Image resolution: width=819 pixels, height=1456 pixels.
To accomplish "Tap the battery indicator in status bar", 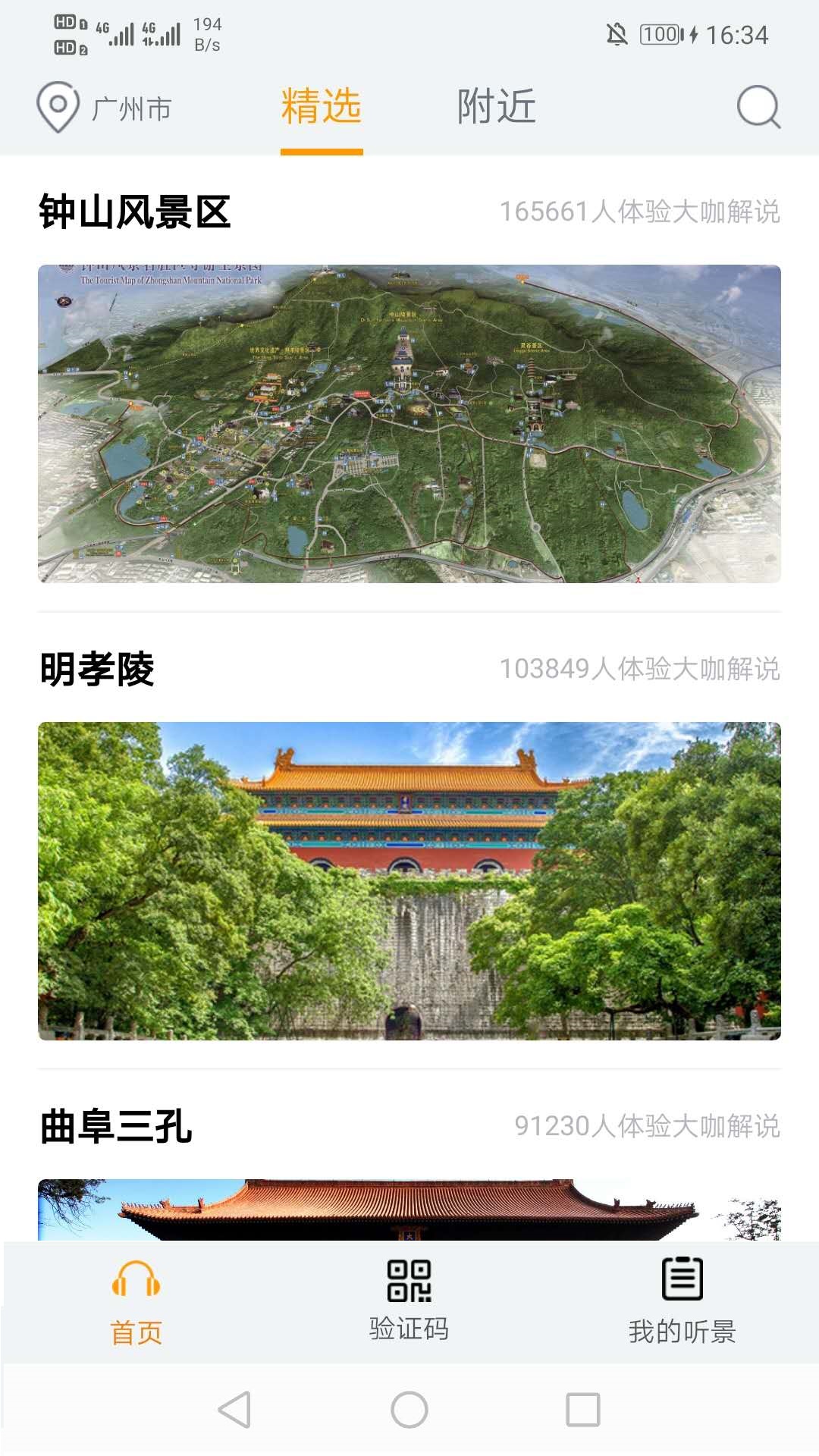I will coord(659,33).
